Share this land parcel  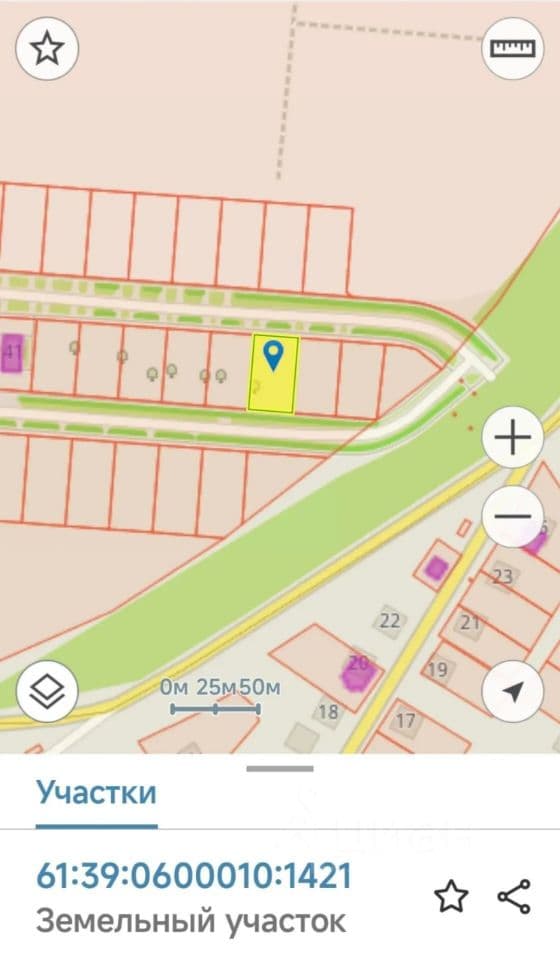pos(514,897)
